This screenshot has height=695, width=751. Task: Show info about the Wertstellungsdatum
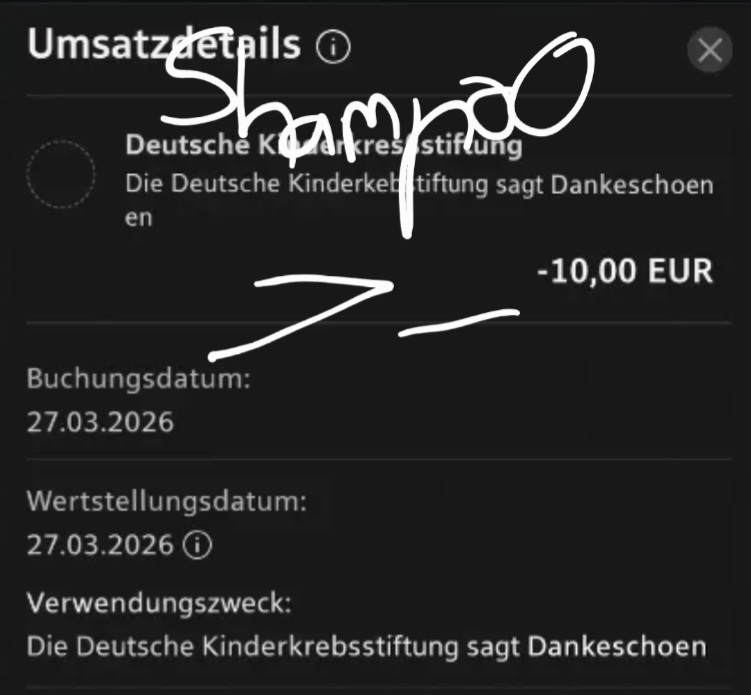pyautogui.click(x=199, y=545)
